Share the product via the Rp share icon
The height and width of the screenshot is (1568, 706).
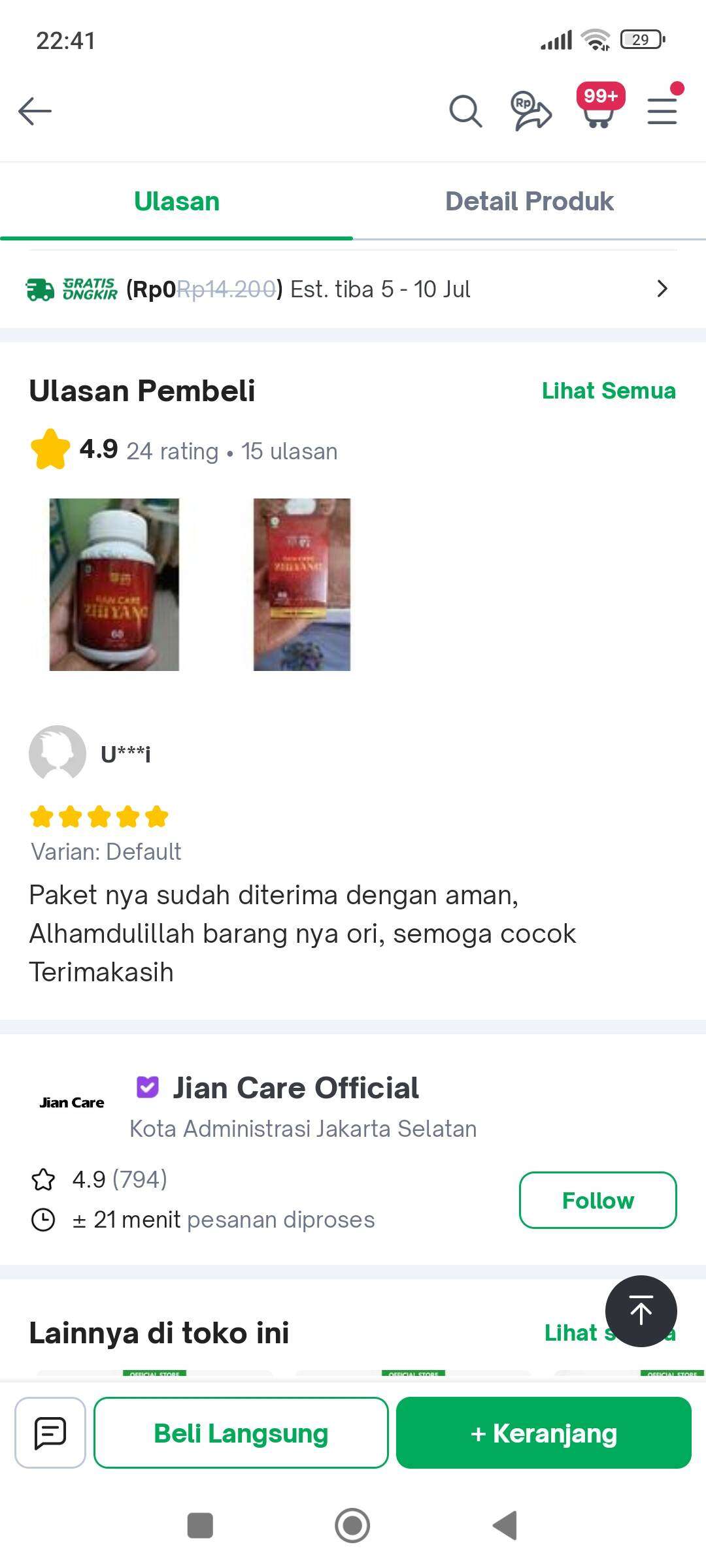(531, 111)
